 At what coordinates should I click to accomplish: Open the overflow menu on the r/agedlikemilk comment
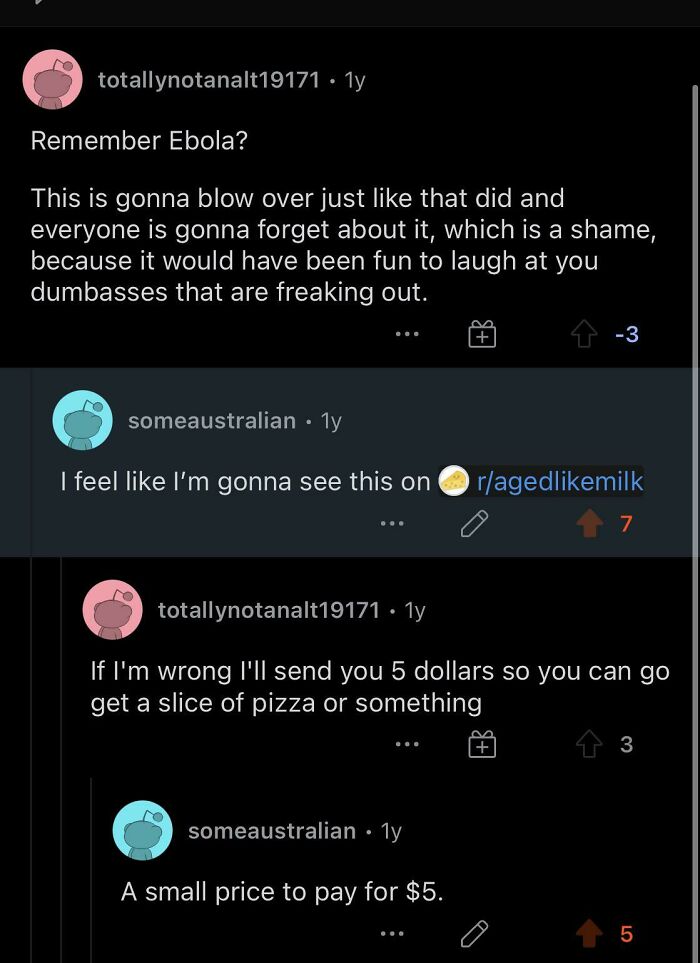[392, 523]
